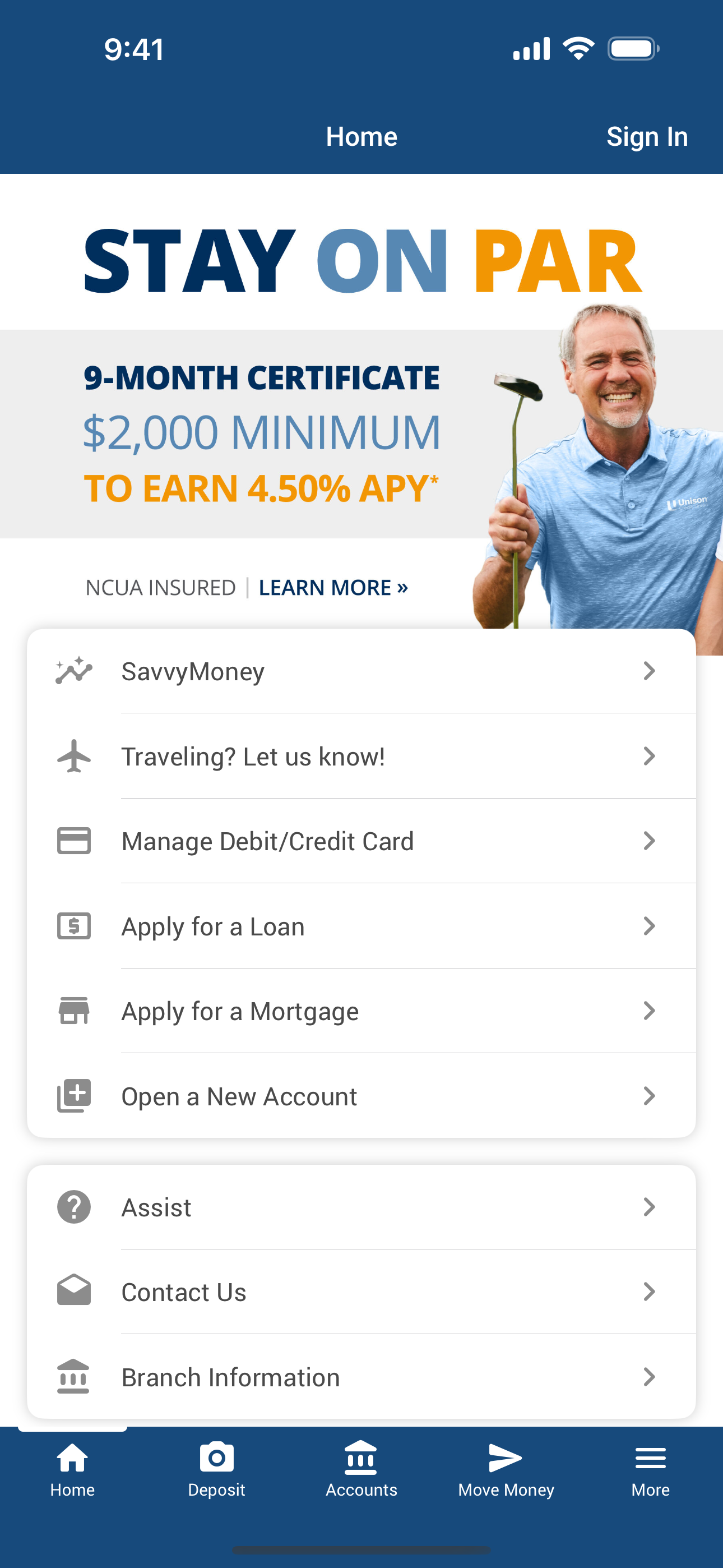Screen dimensions: 723x1568
Task: Expand the SavvyMoney row chevron
Action: 650,671
